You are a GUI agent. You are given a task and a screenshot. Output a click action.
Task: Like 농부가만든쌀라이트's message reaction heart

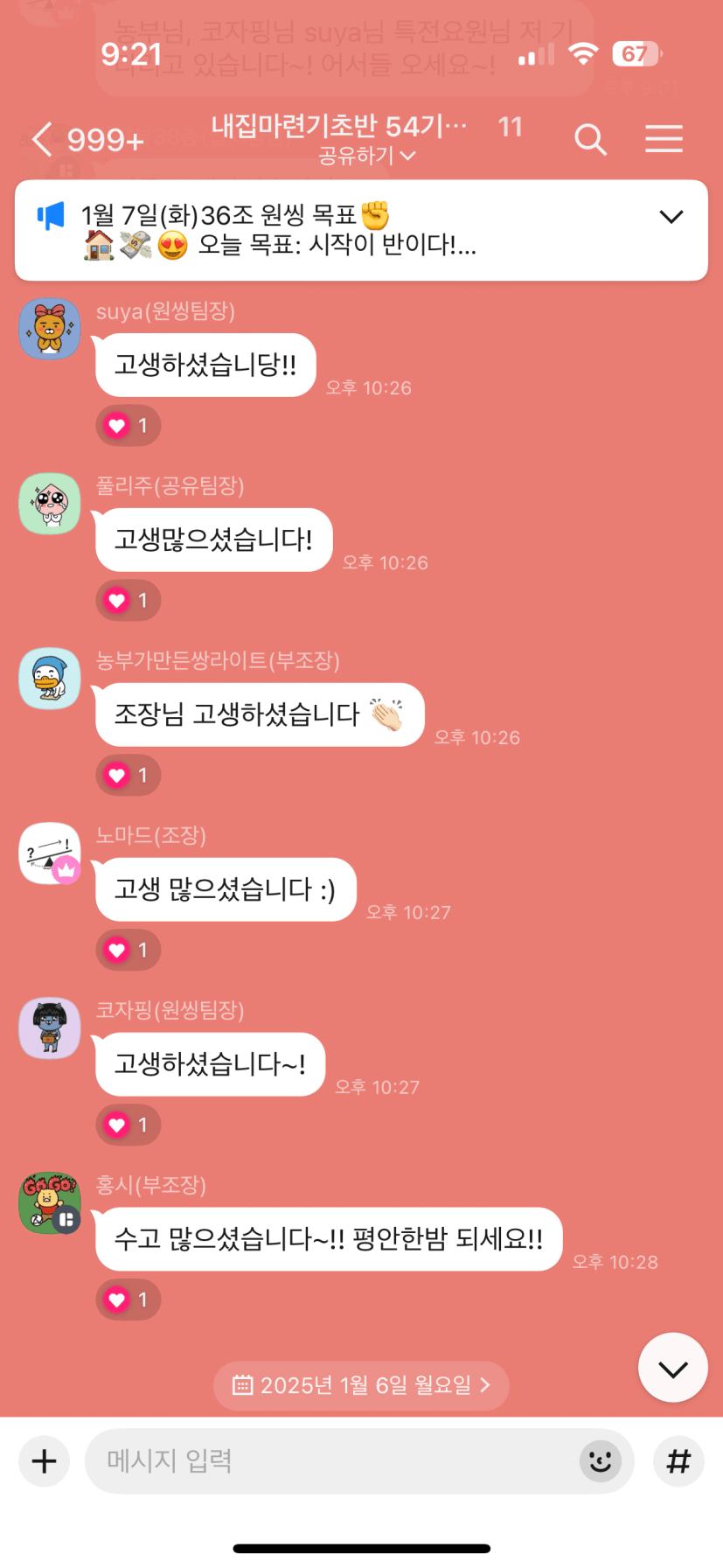pos(129,776)
